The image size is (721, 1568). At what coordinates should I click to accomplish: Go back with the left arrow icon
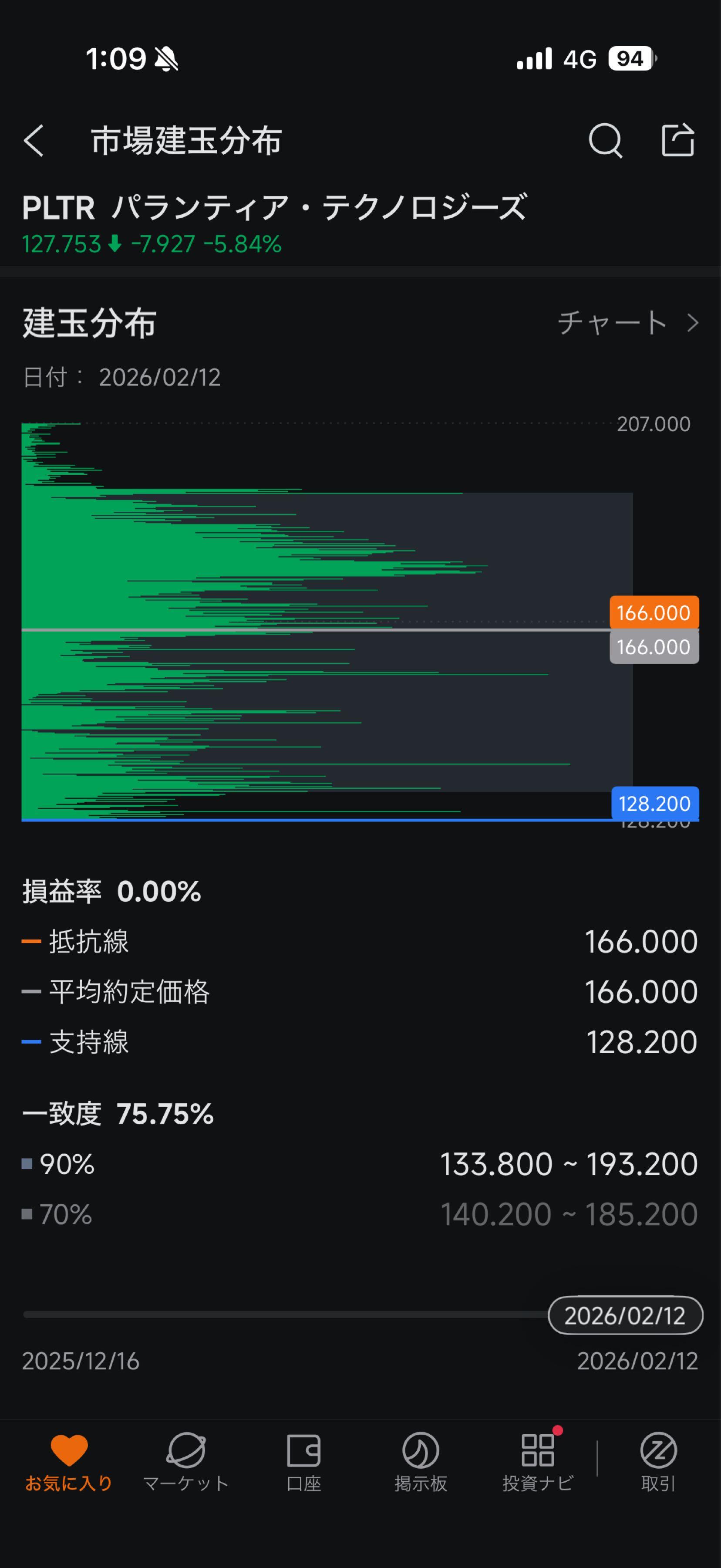[34, 141]
